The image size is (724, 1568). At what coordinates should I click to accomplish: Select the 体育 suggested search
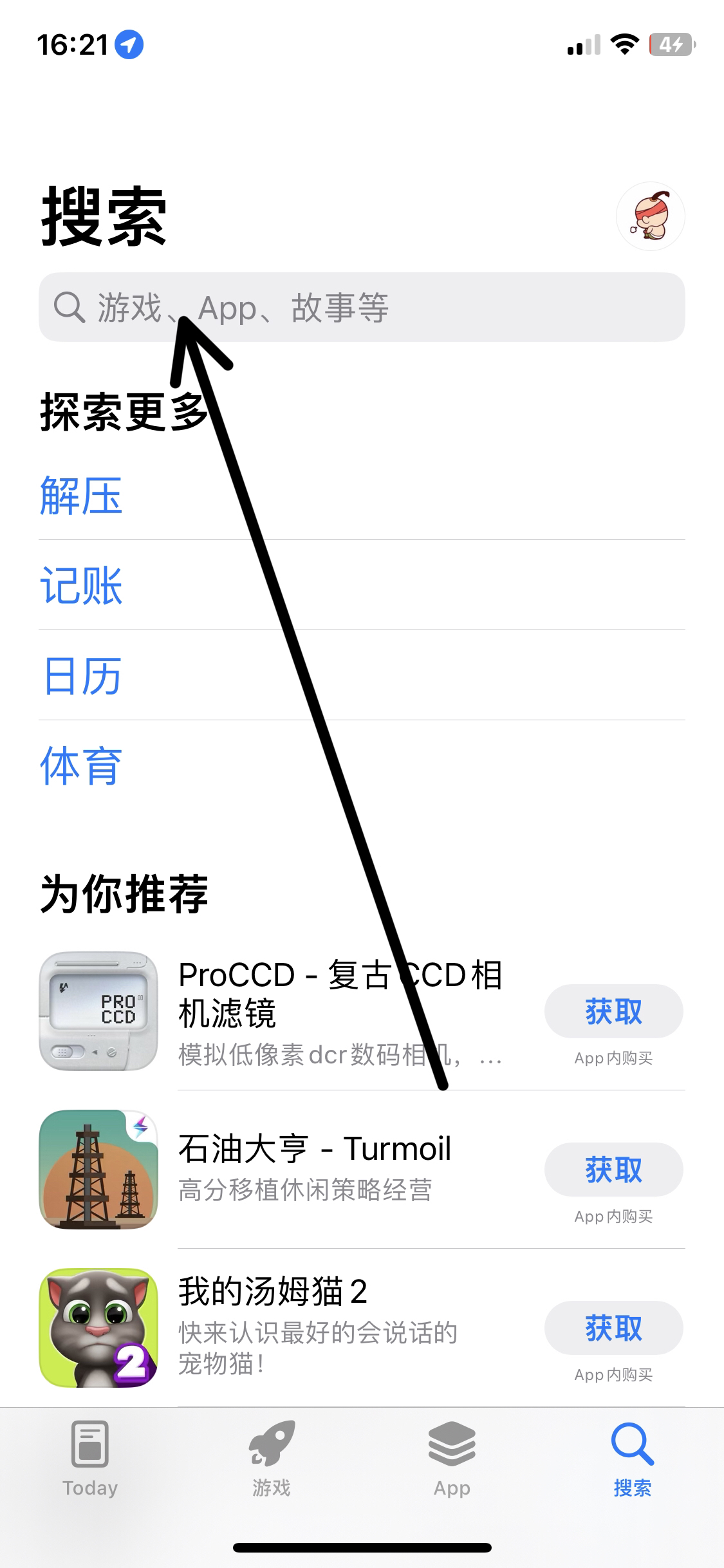click(81, 766)
